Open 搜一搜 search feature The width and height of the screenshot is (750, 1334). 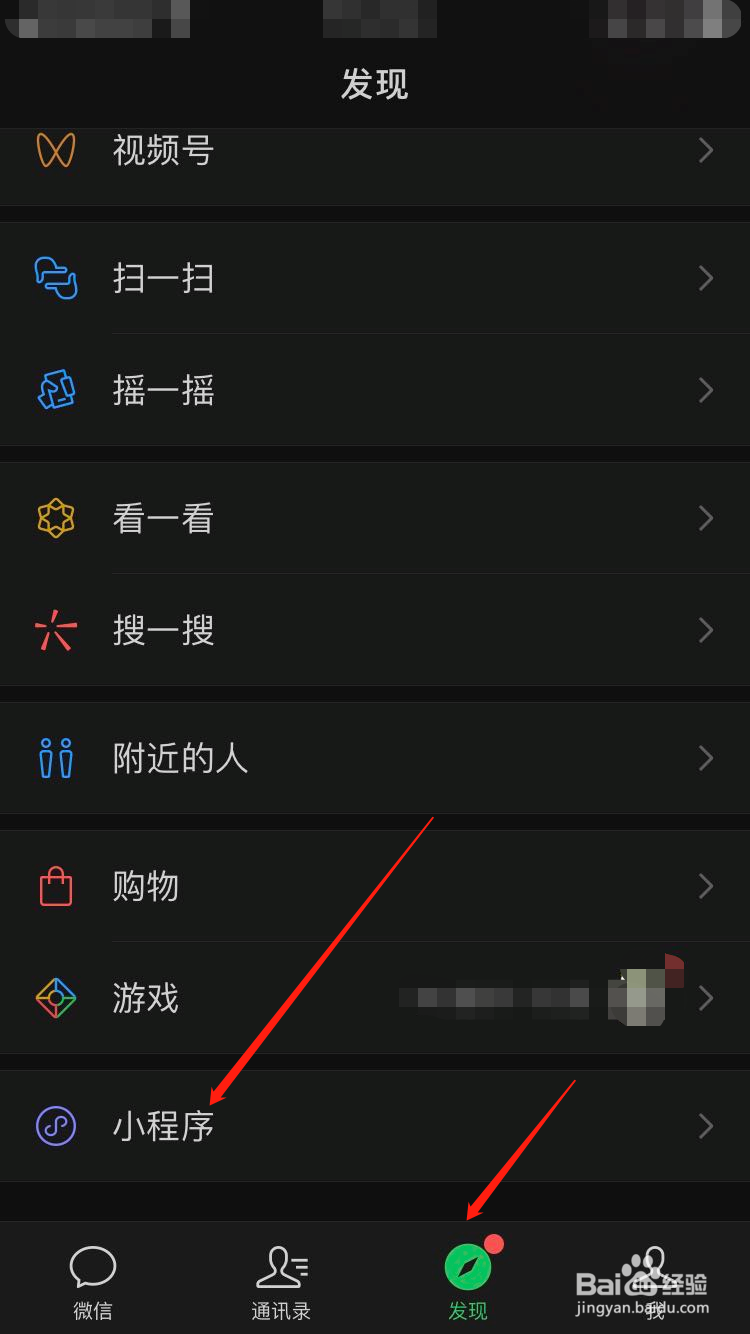click(x=163, y=630)
